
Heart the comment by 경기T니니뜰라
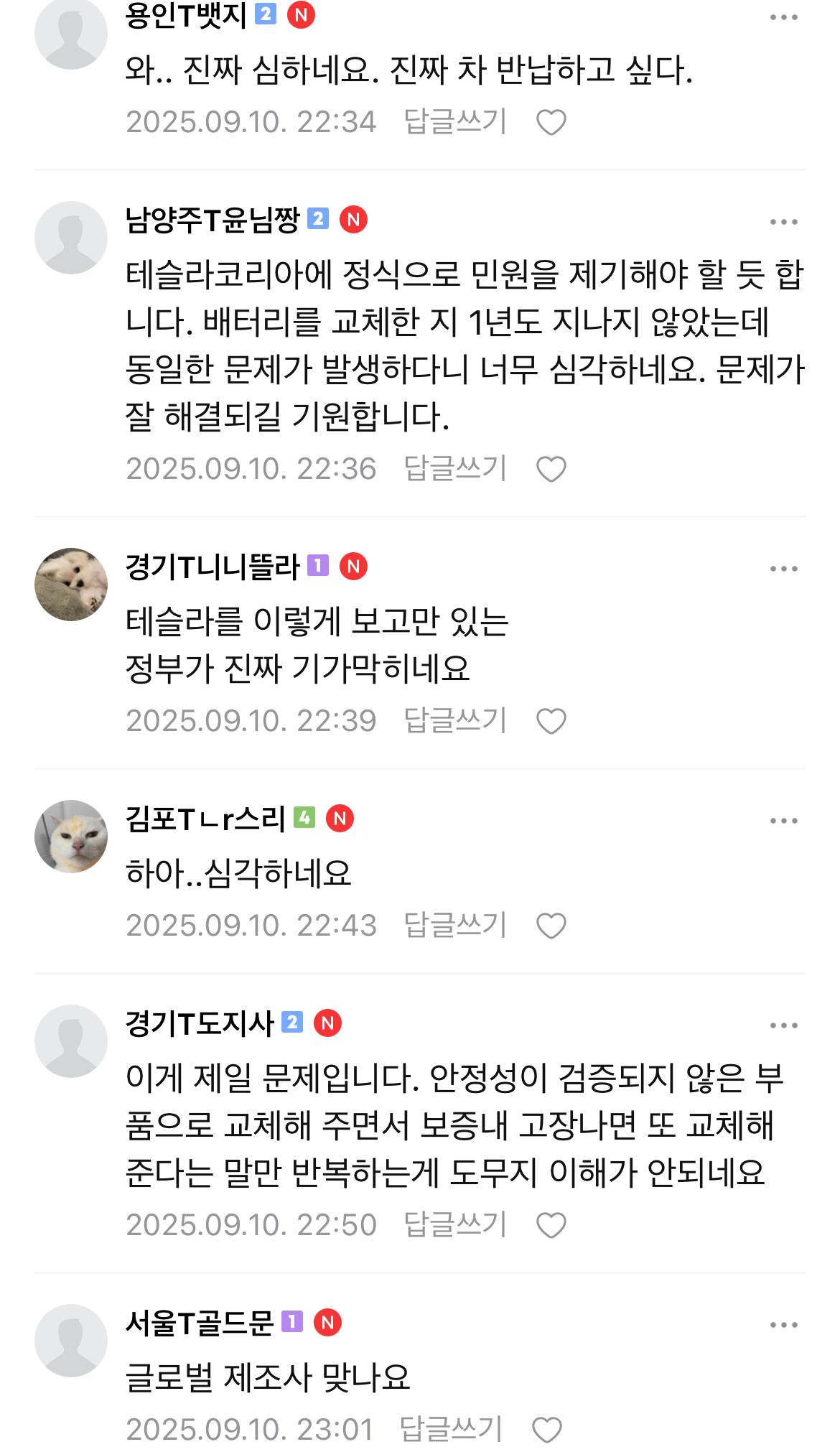pos(551,722)
